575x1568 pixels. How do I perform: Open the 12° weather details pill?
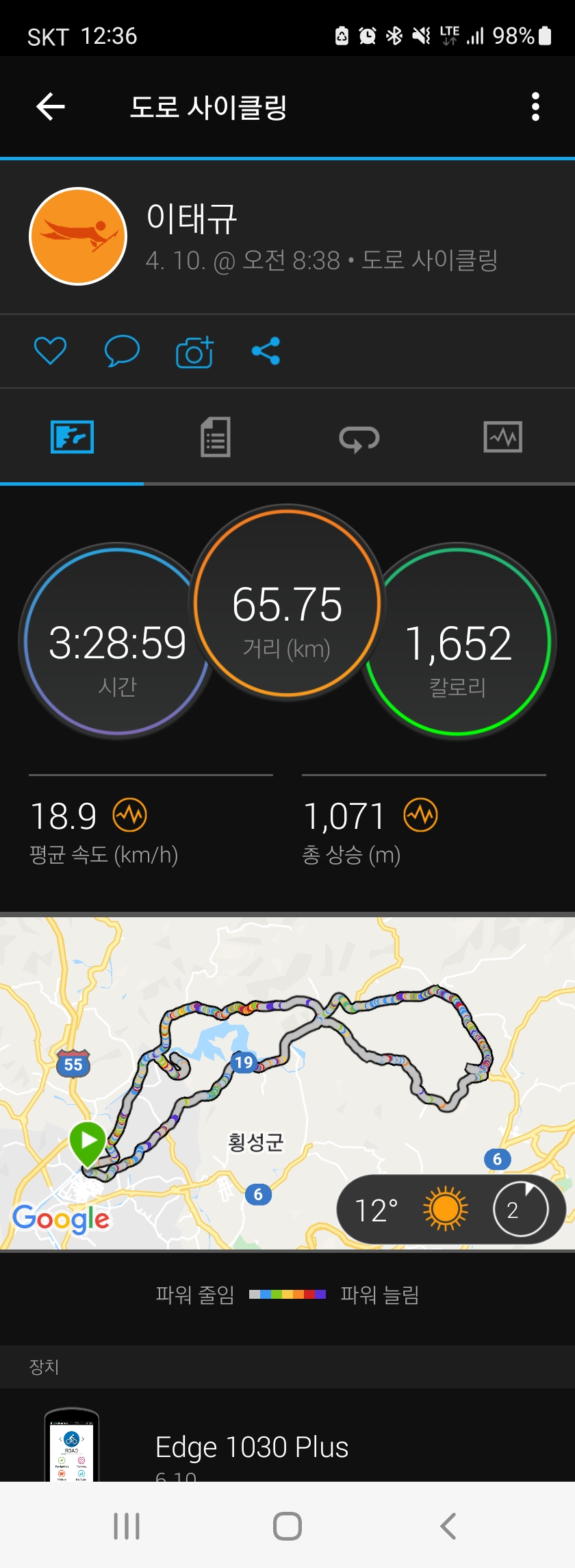click(450, 1210)
